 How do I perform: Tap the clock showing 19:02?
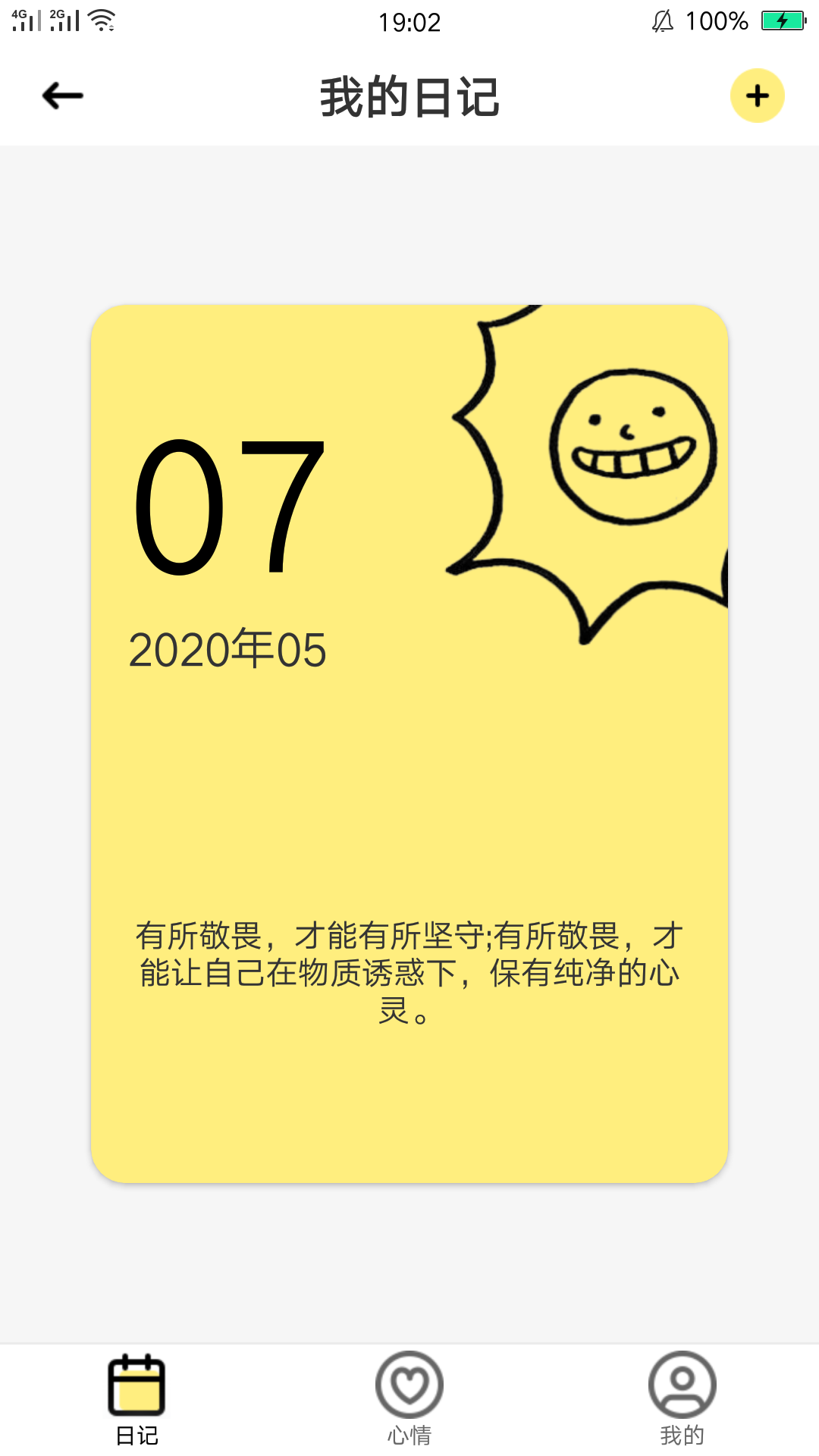point(409,20)
